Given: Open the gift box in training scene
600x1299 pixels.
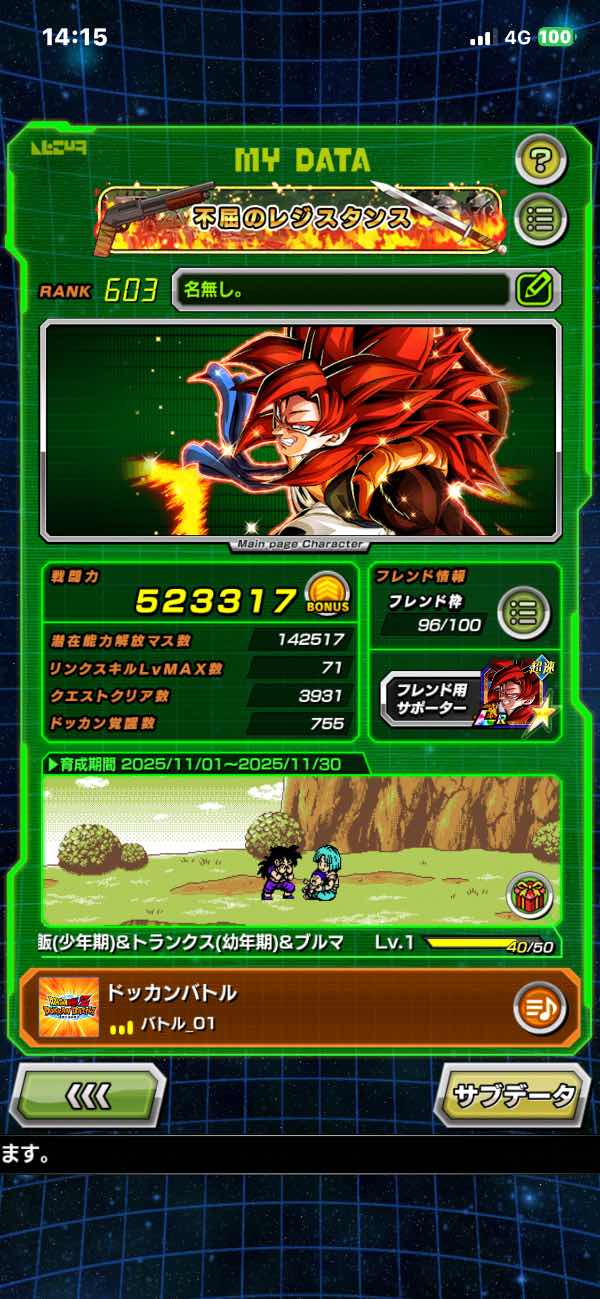Looking at the screenshot, I should coord(529,893).
